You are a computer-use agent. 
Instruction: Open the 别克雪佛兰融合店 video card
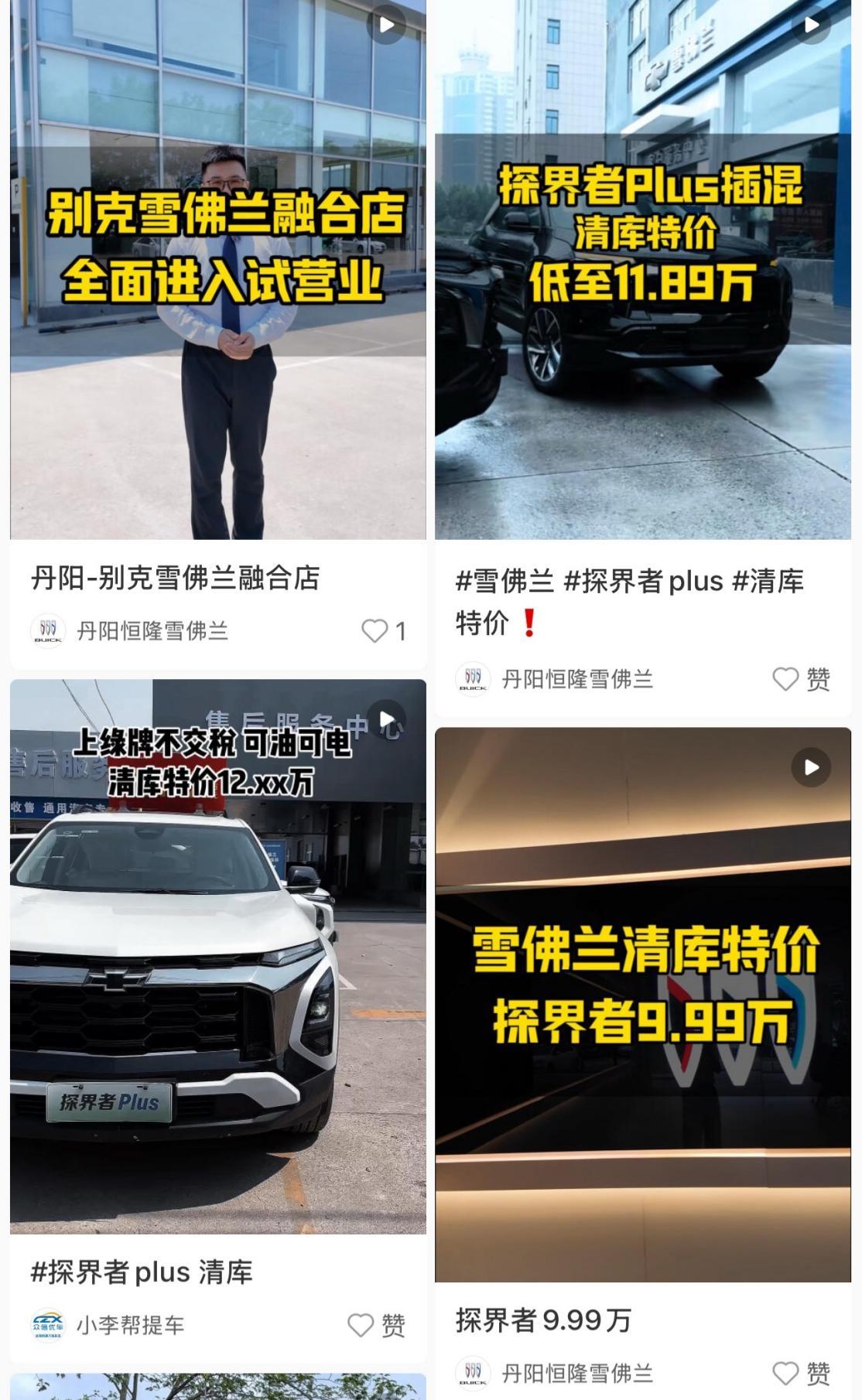tap(217, 271)
